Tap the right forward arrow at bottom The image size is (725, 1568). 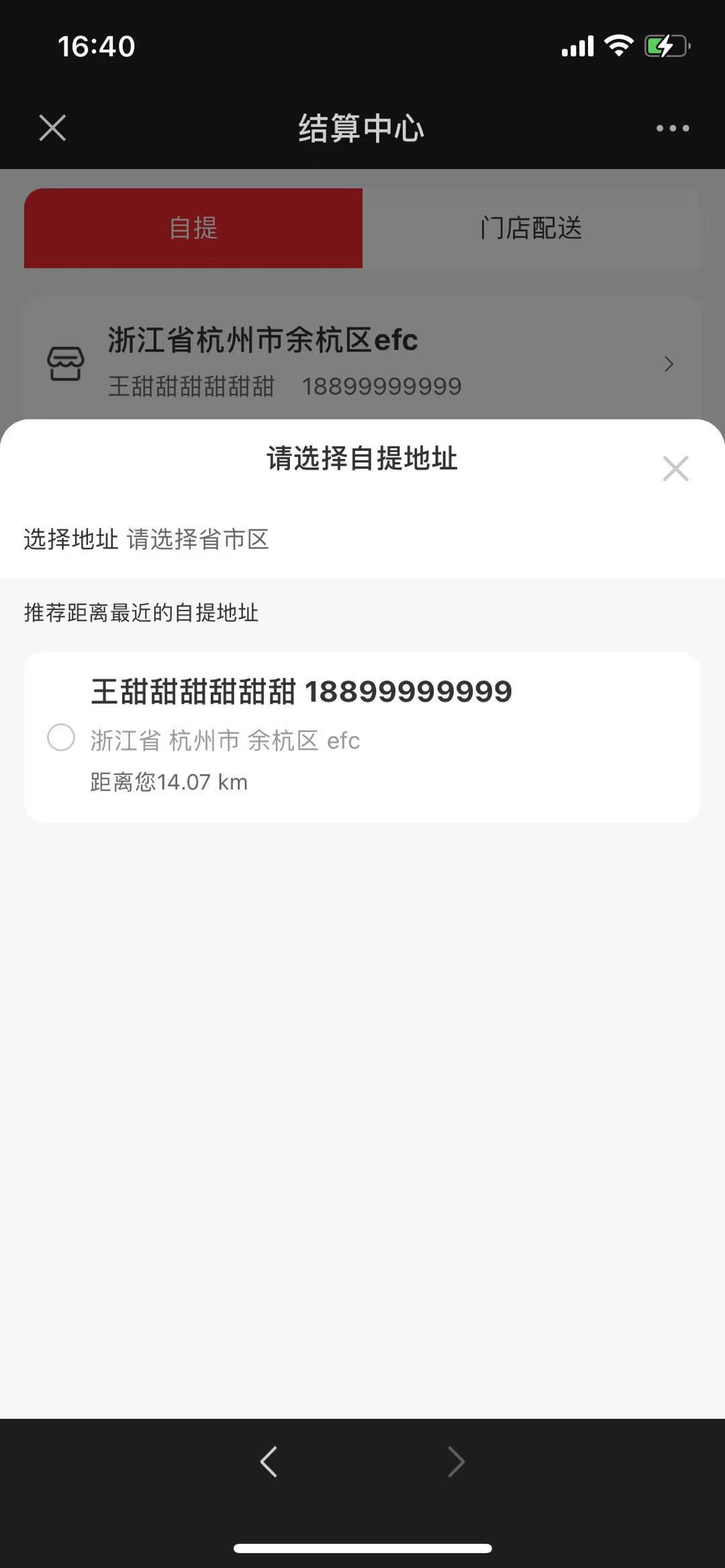click(456, 1461)
